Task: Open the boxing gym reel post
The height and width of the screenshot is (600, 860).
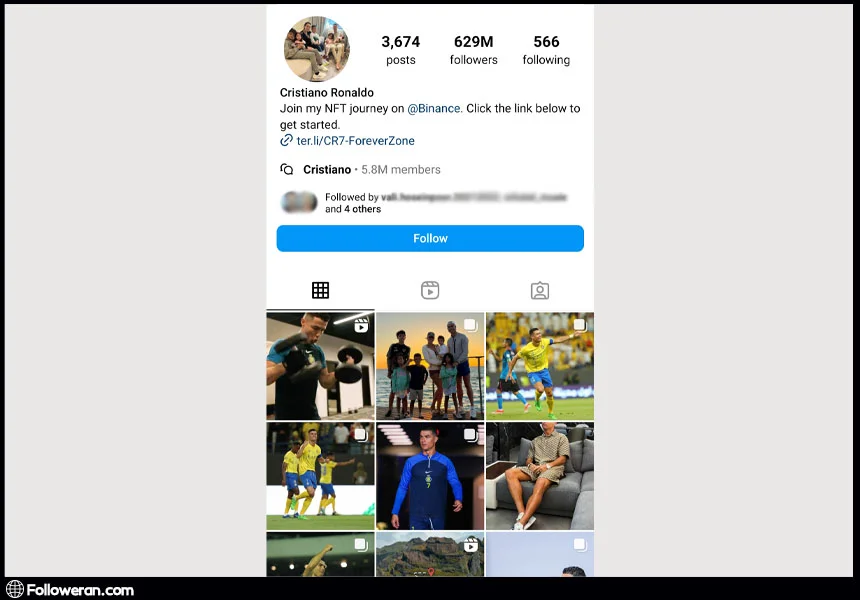Action: pos(320,366)
